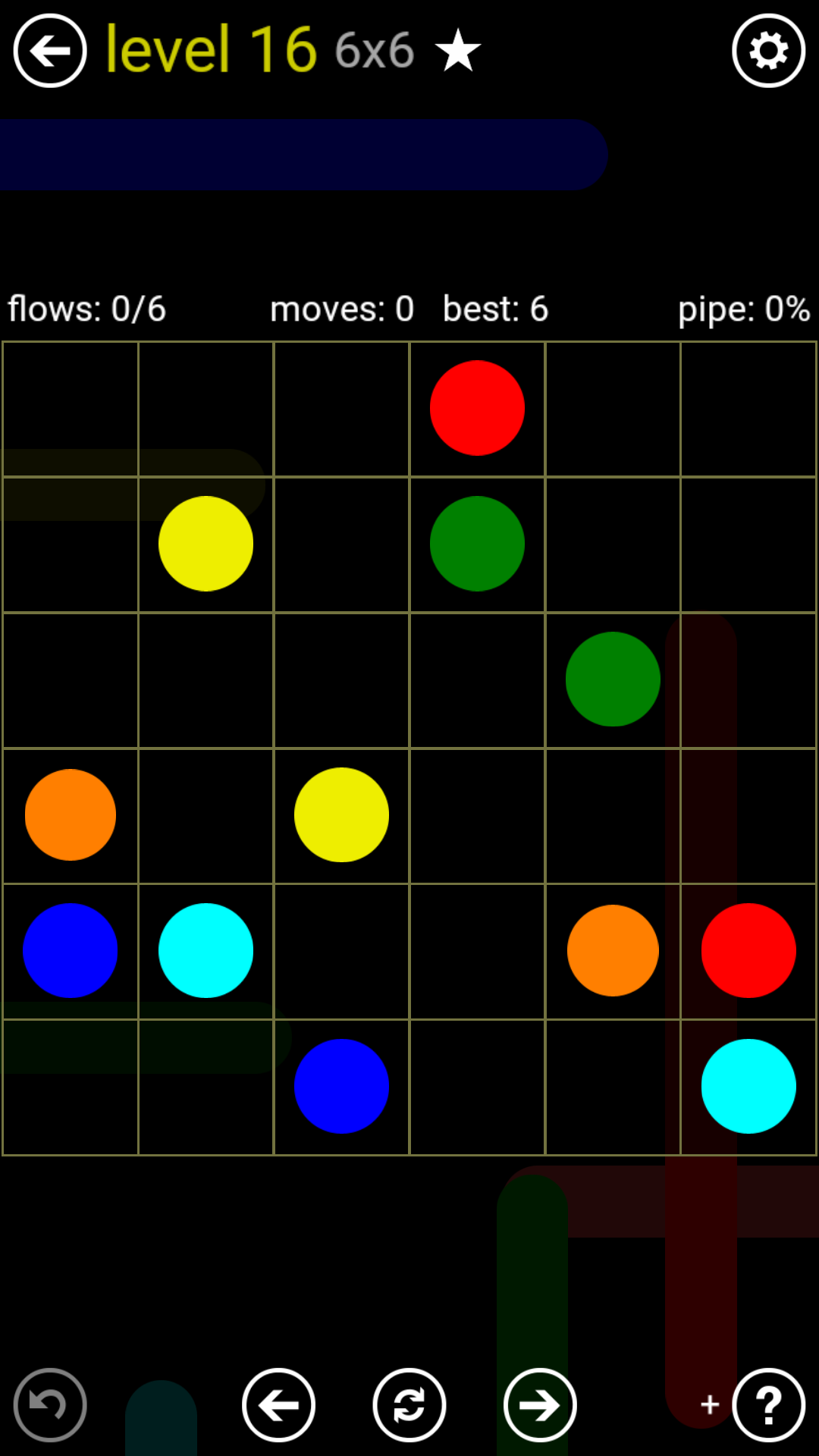Viewport: 819px width, 1456px height.
Task: Tap the dark blue dot in the bottom row
Action: pos(341,1086)
